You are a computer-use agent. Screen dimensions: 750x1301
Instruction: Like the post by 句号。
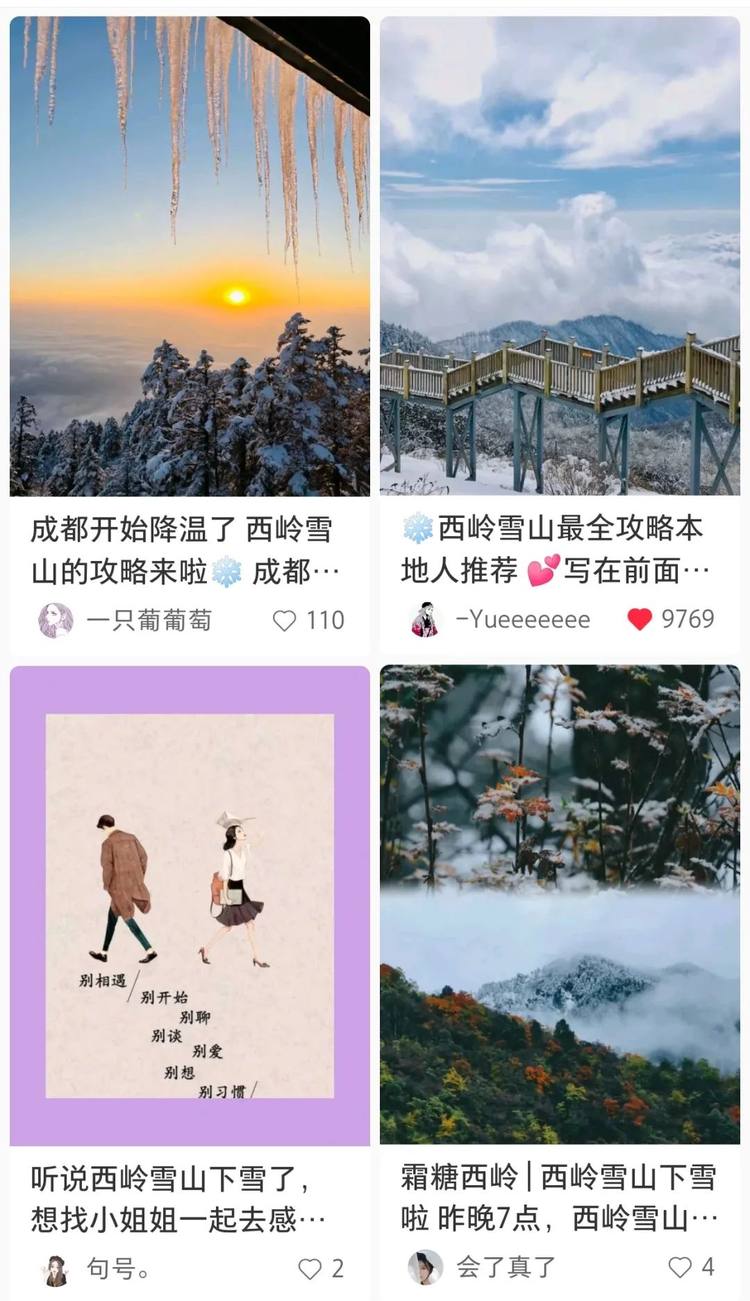click(310, 1268)
